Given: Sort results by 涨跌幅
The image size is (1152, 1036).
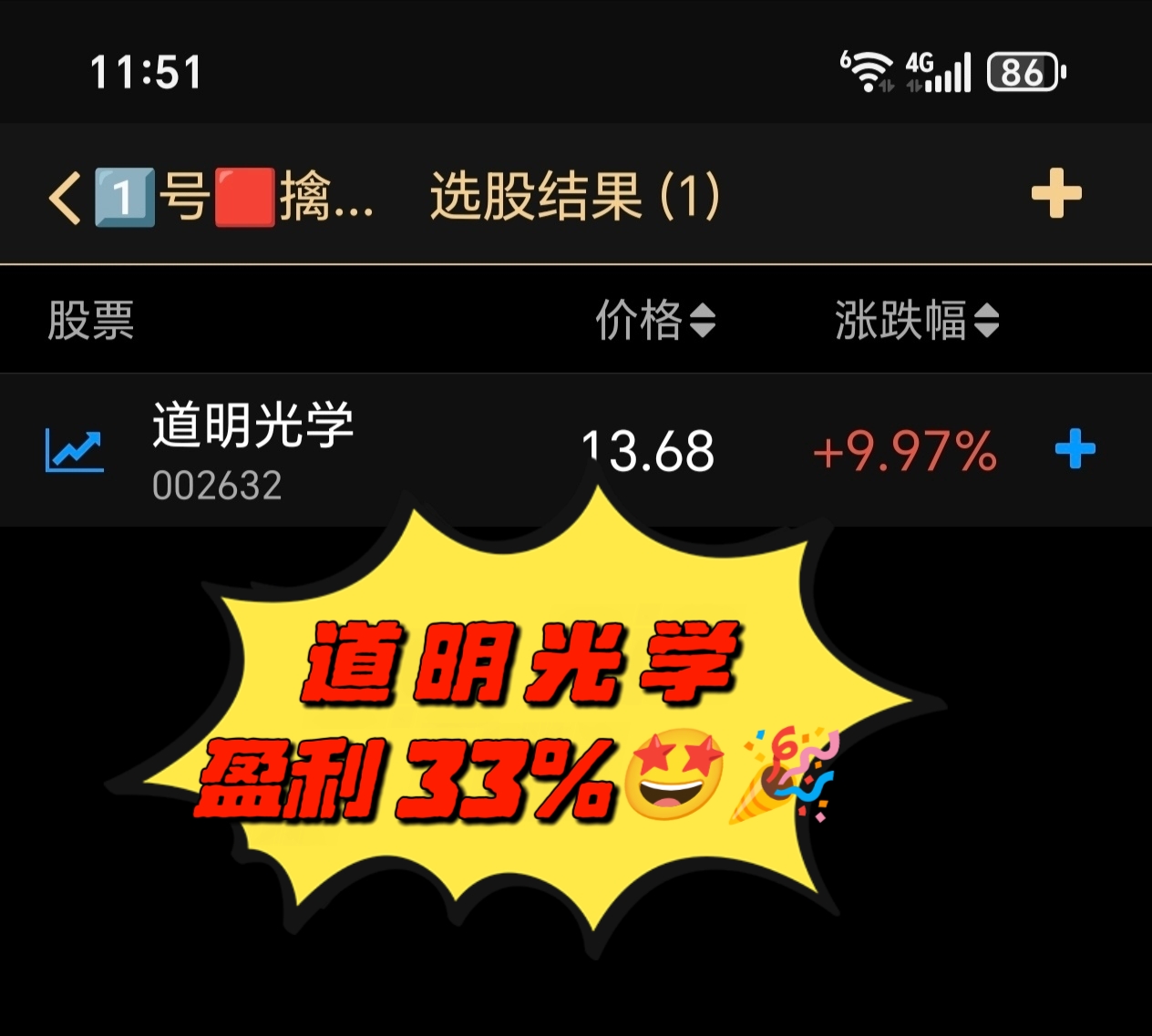Looking at the screenshot, I should (916, 321).
